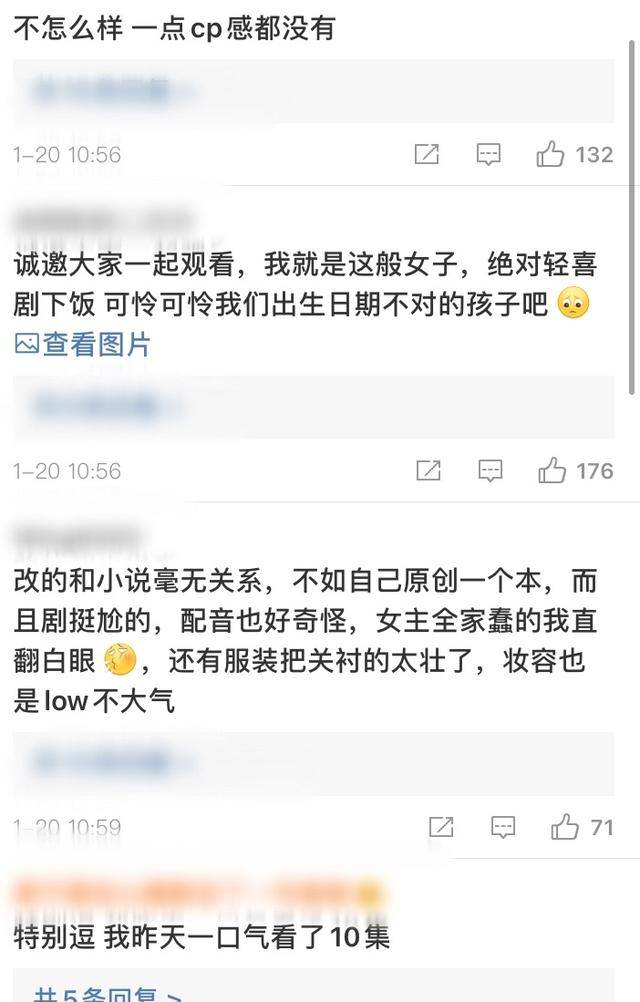
Task: Like the comment with 176 likes
Action: (x=552, y=470)
